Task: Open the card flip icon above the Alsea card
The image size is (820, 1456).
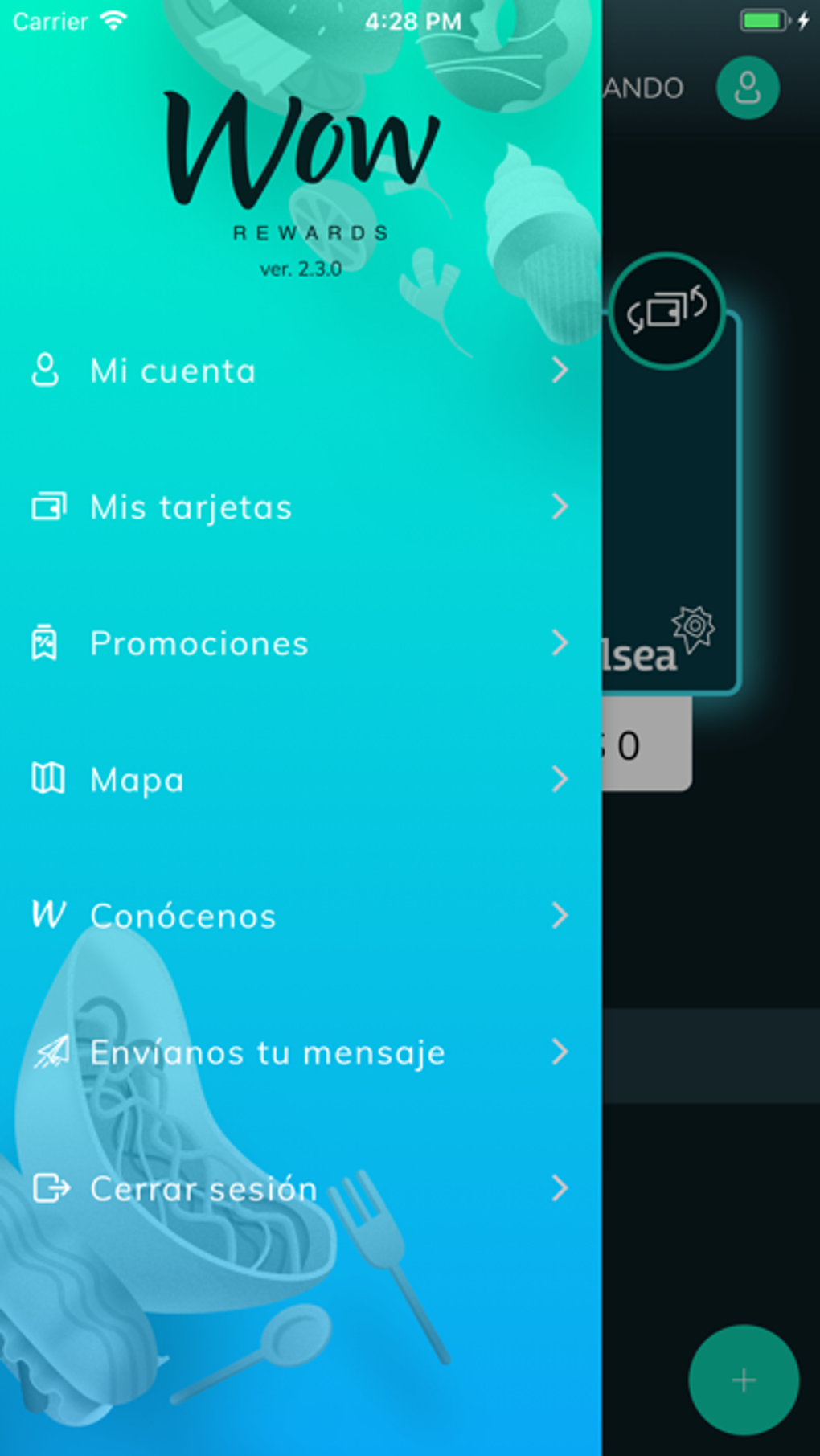Action: pos(667,311)
